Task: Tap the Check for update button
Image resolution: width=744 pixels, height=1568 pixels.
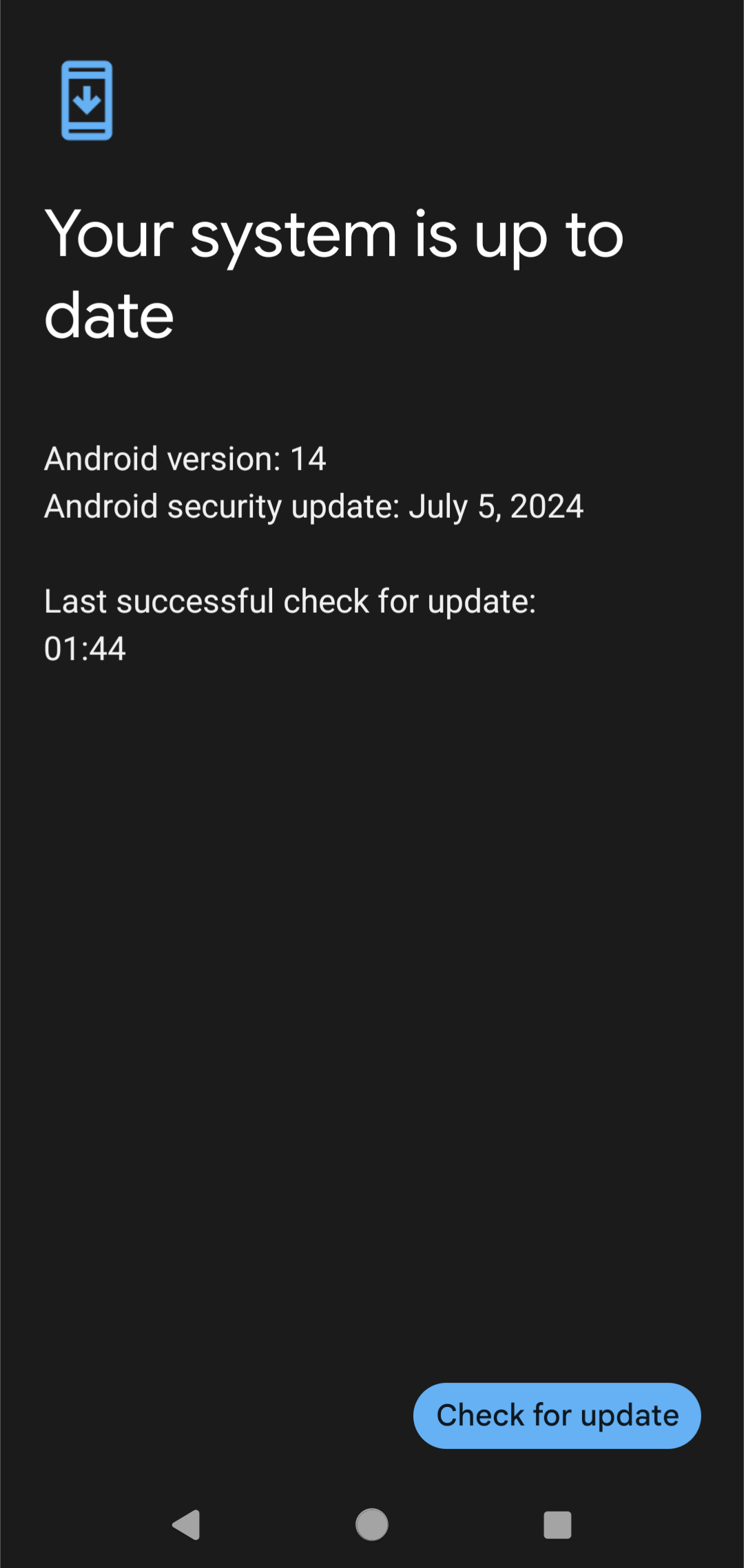Action: point(557,1415)
